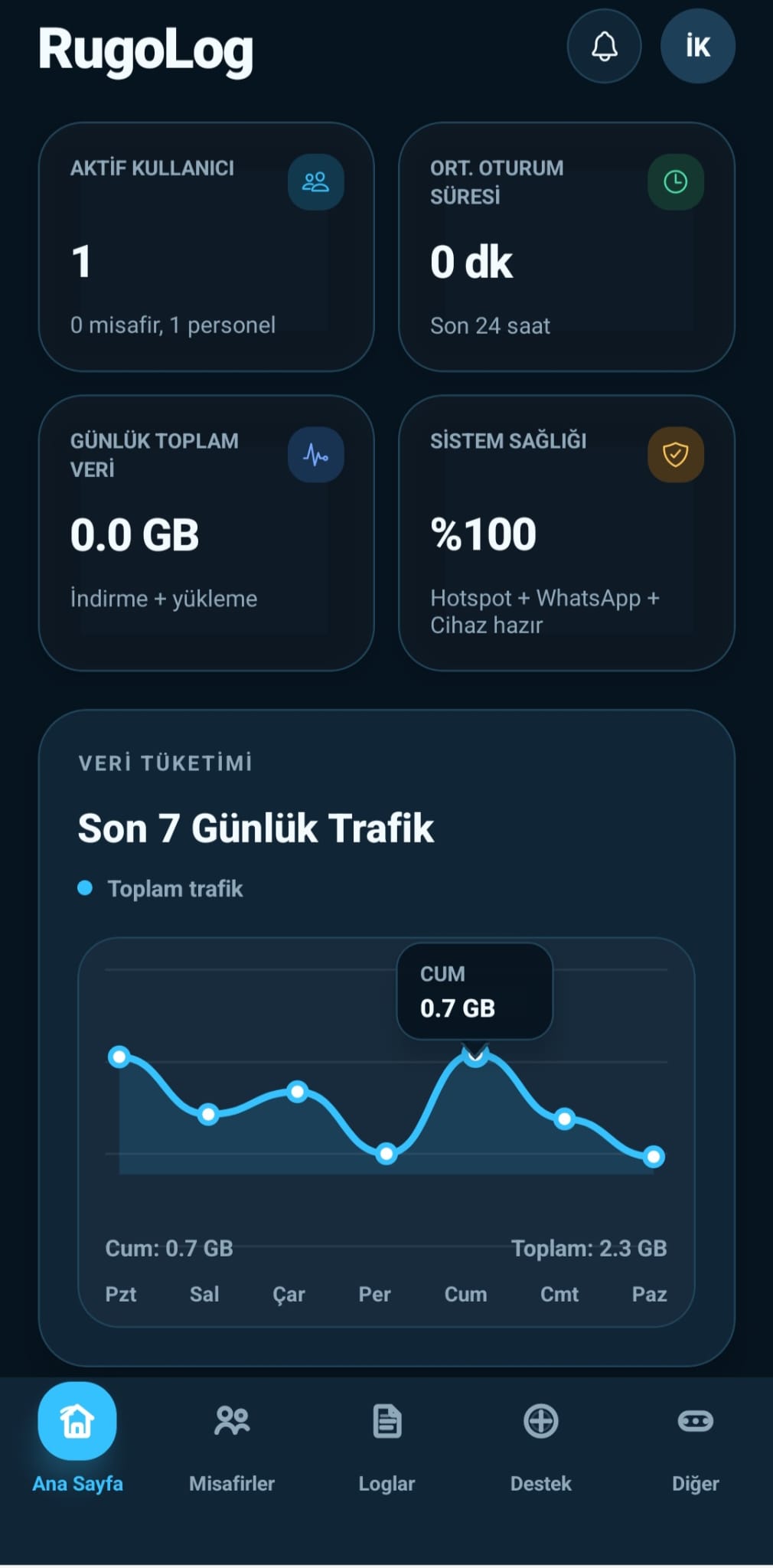Click the RugoLog logo
The height and width of the screenshot is (1568, 773).
coord(147,50)
